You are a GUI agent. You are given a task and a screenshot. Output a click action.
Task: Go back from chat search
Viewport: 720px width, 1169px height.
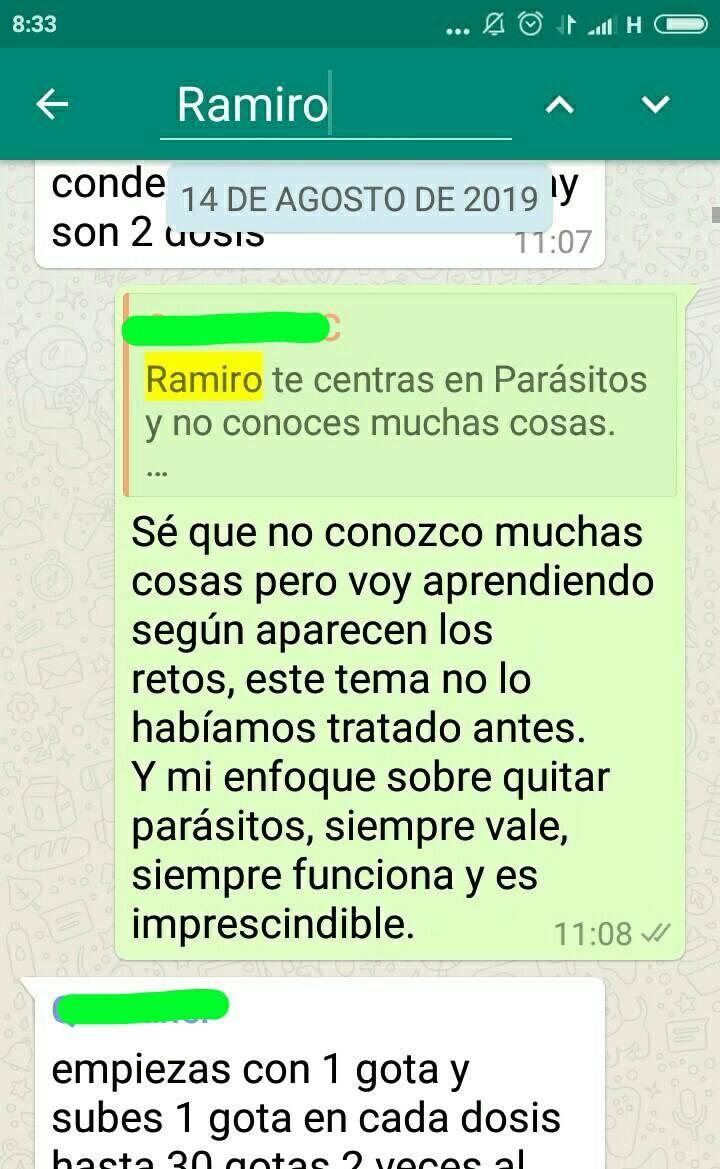[x=52, y=104]
